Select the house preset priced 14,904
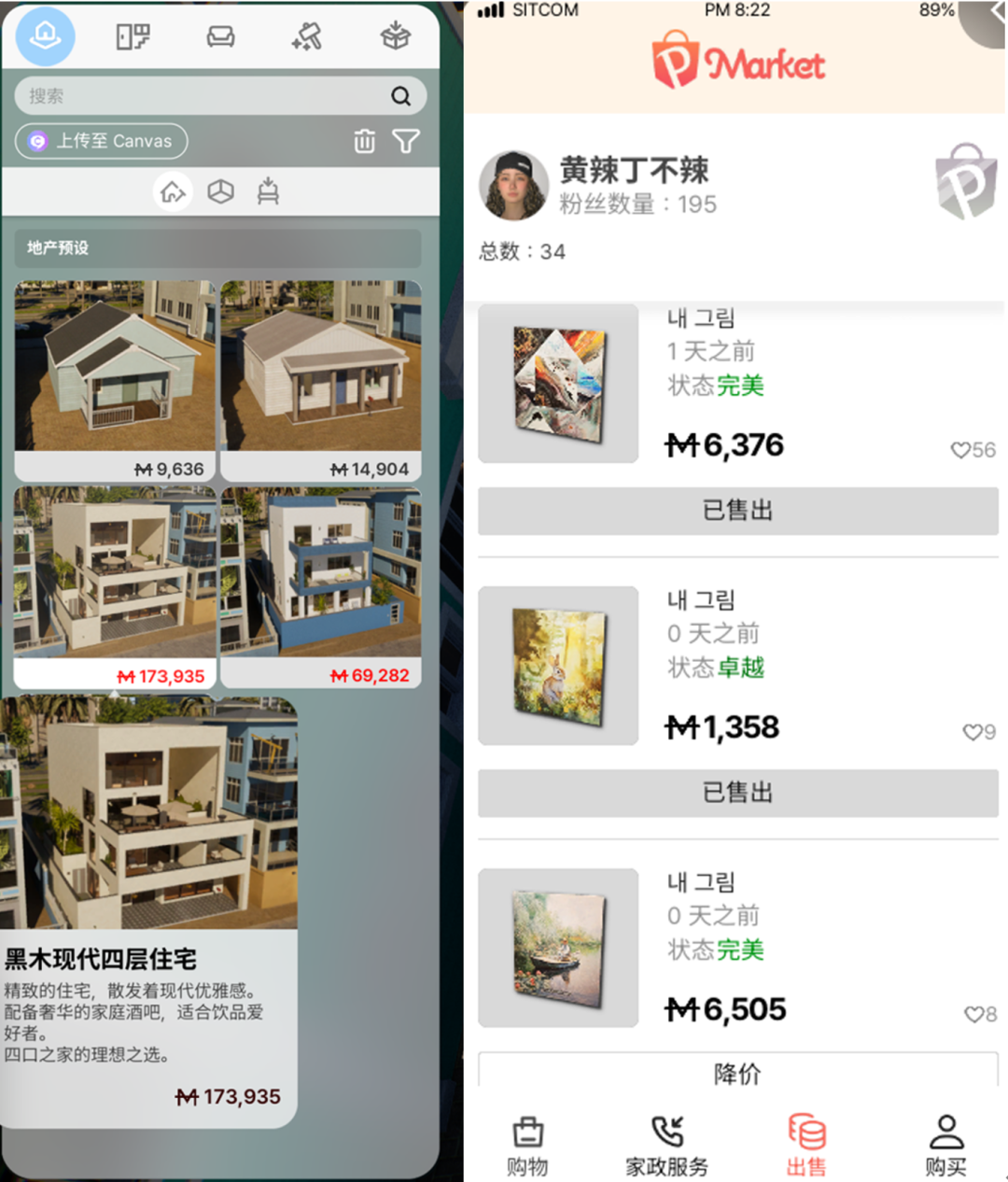This screenshot has width=1008, height=1182. (x=321, y=378)
